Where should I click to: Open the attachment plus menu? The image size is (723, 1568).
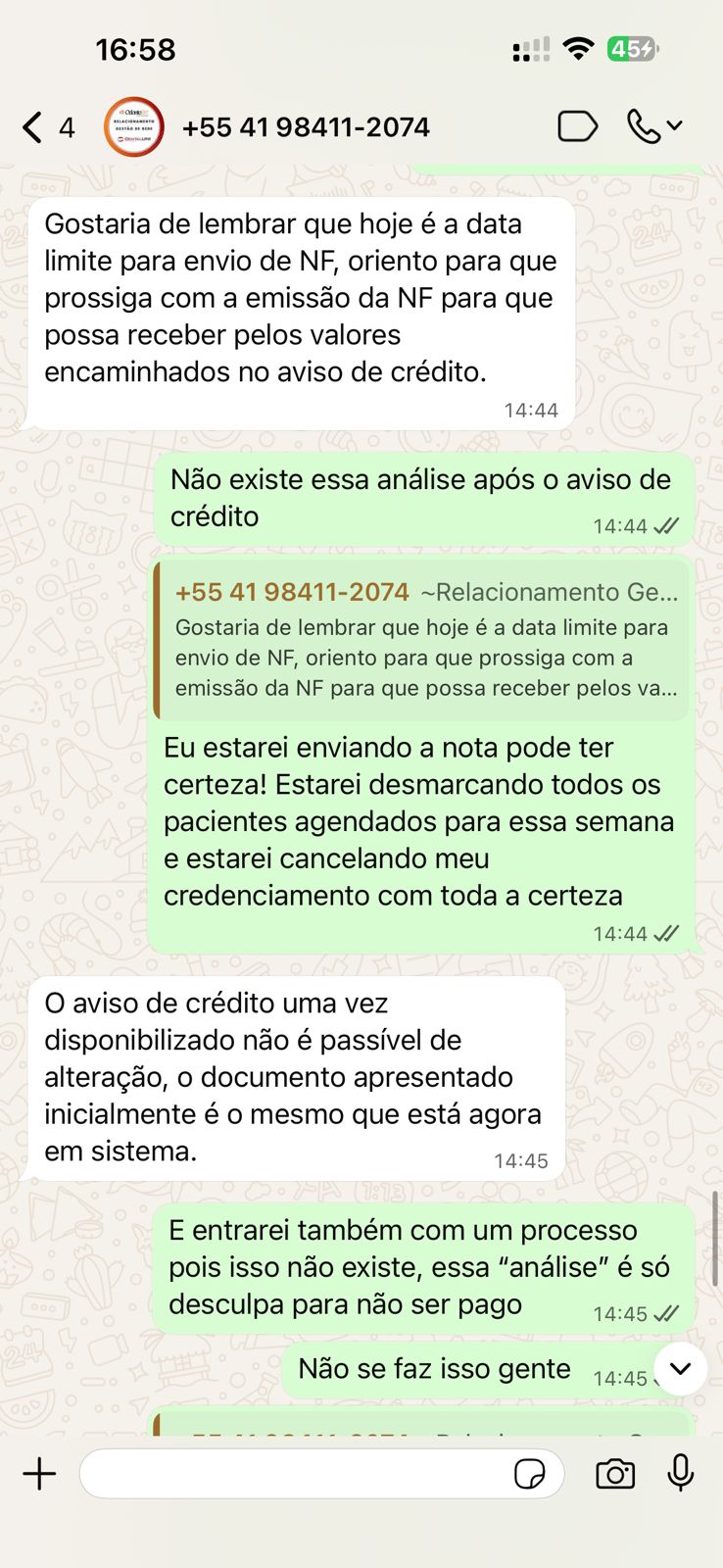click(x=40, y=1474)
